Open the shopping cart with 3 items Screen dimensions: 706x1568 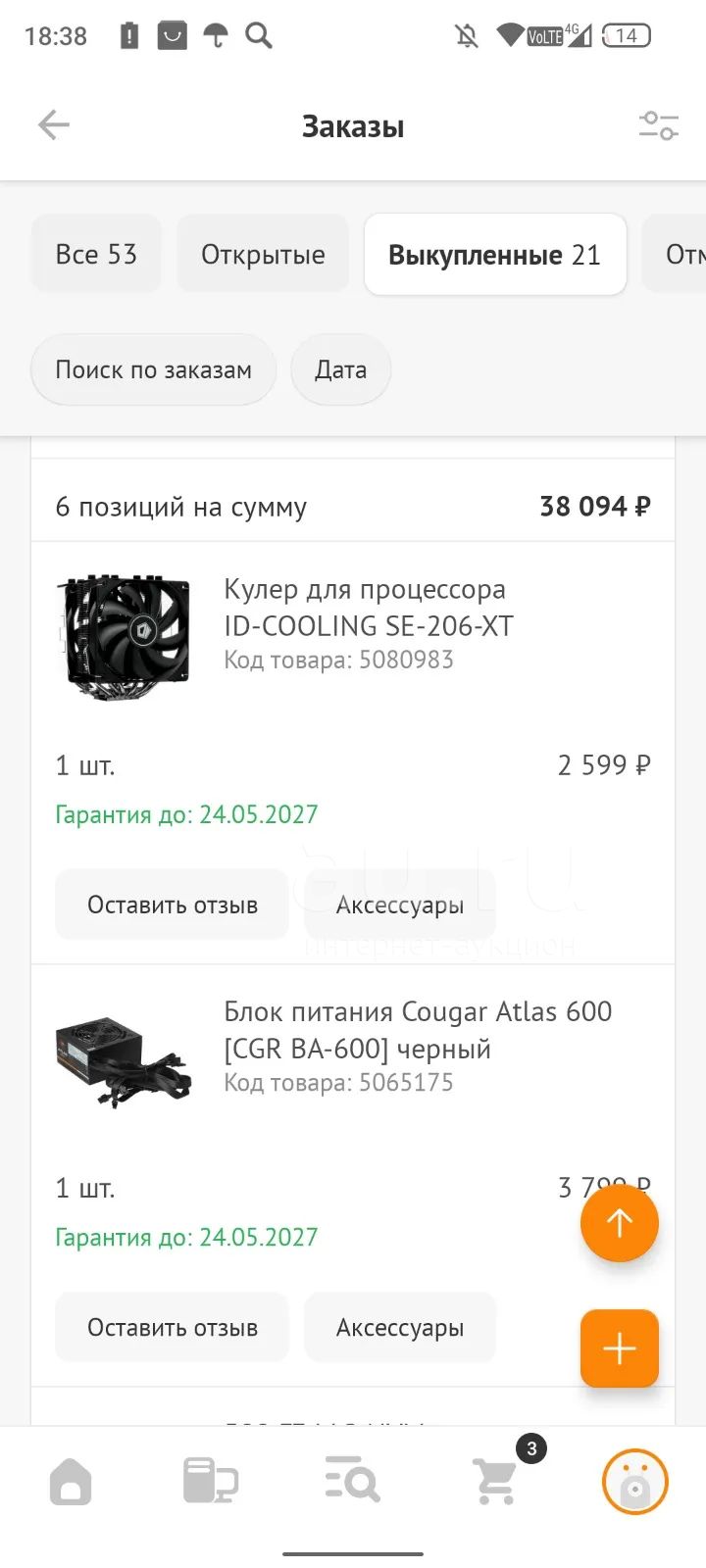(x=497, y=1481)
